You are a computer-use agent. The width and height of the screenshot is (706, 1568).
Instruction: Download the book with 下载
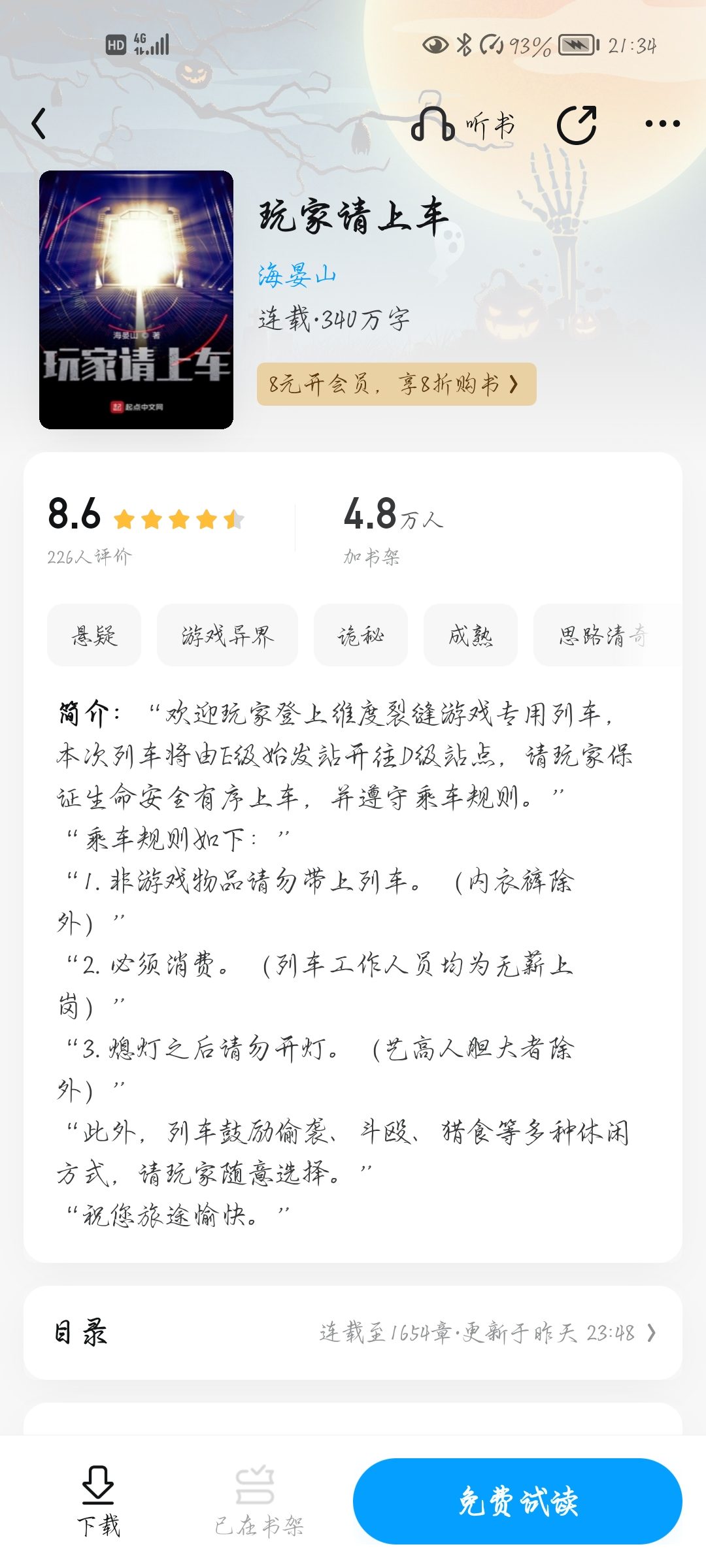pyautogui.click(x=98, y=1501)
